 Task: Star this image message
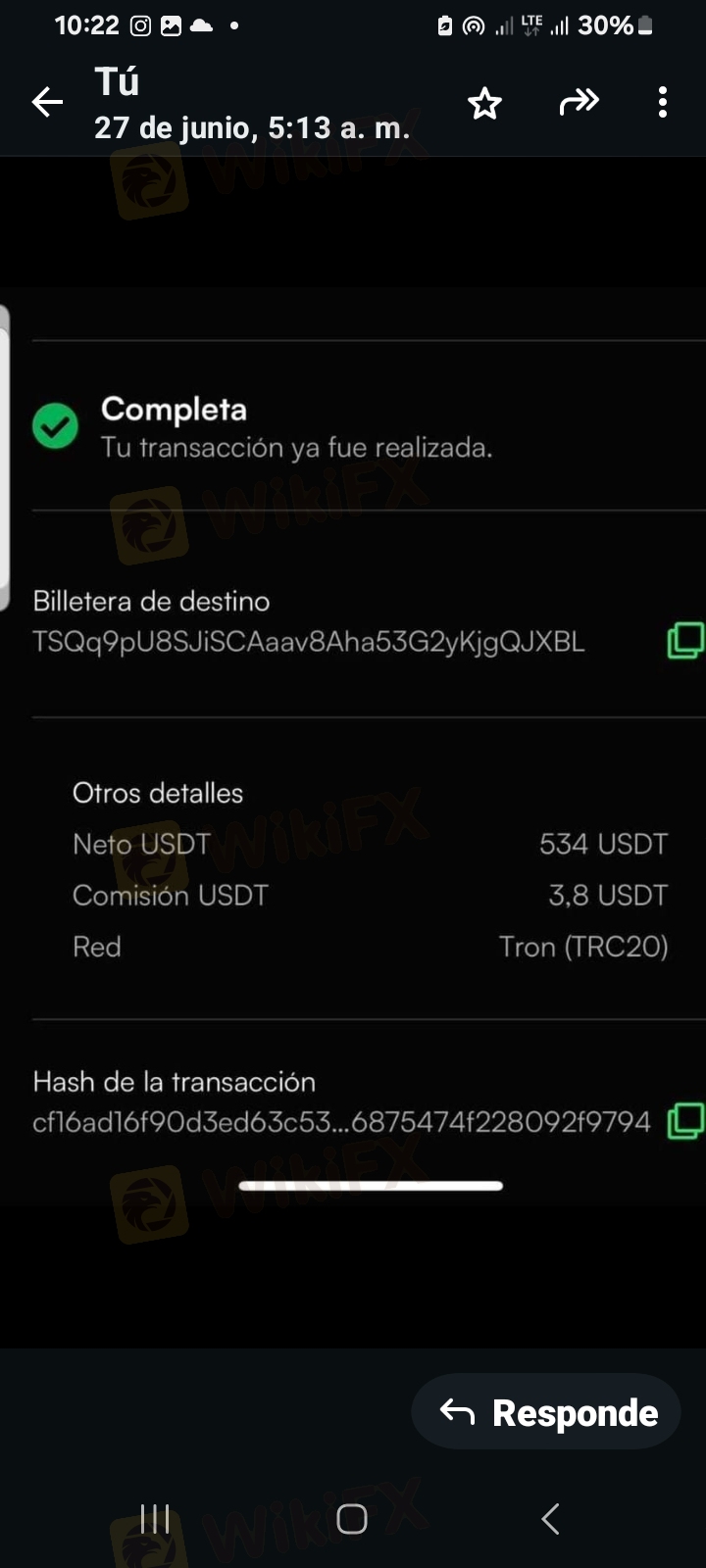pyautogui.click(x=484, y=102)
